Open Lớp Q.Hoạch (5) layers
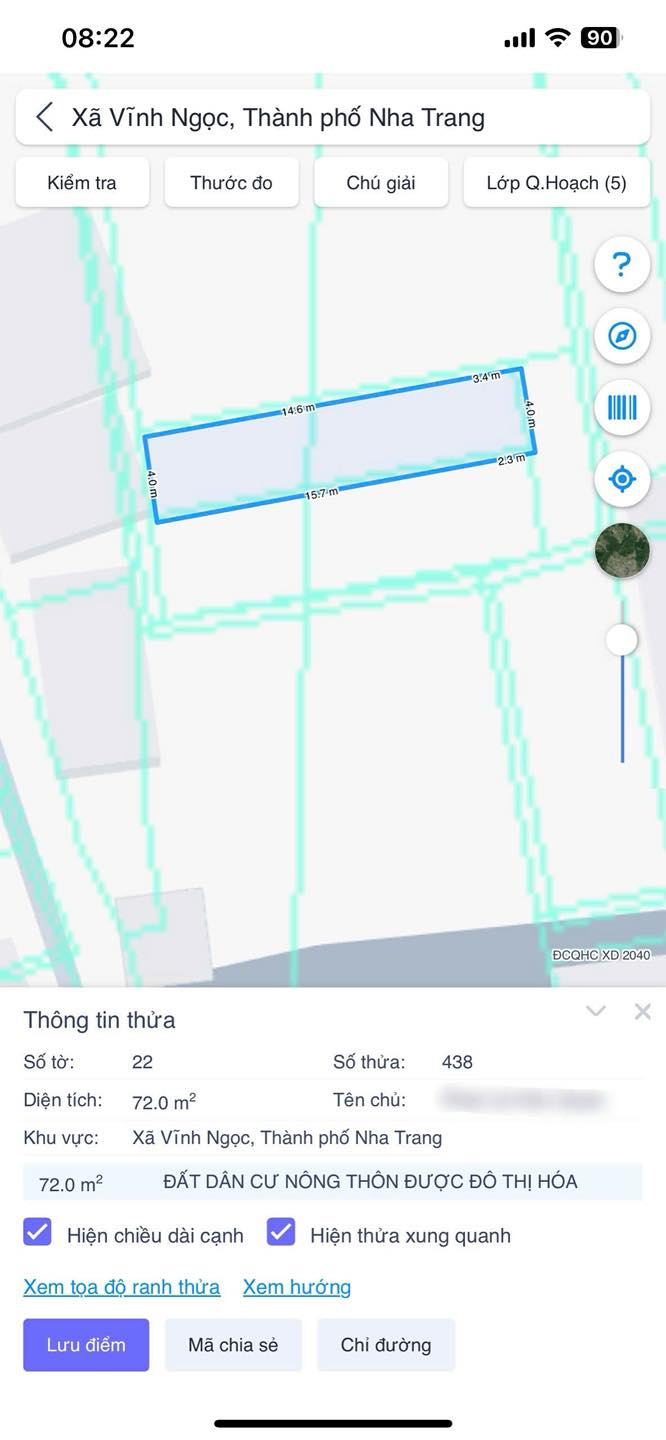 pyautogui.click(x=557, y=183)
